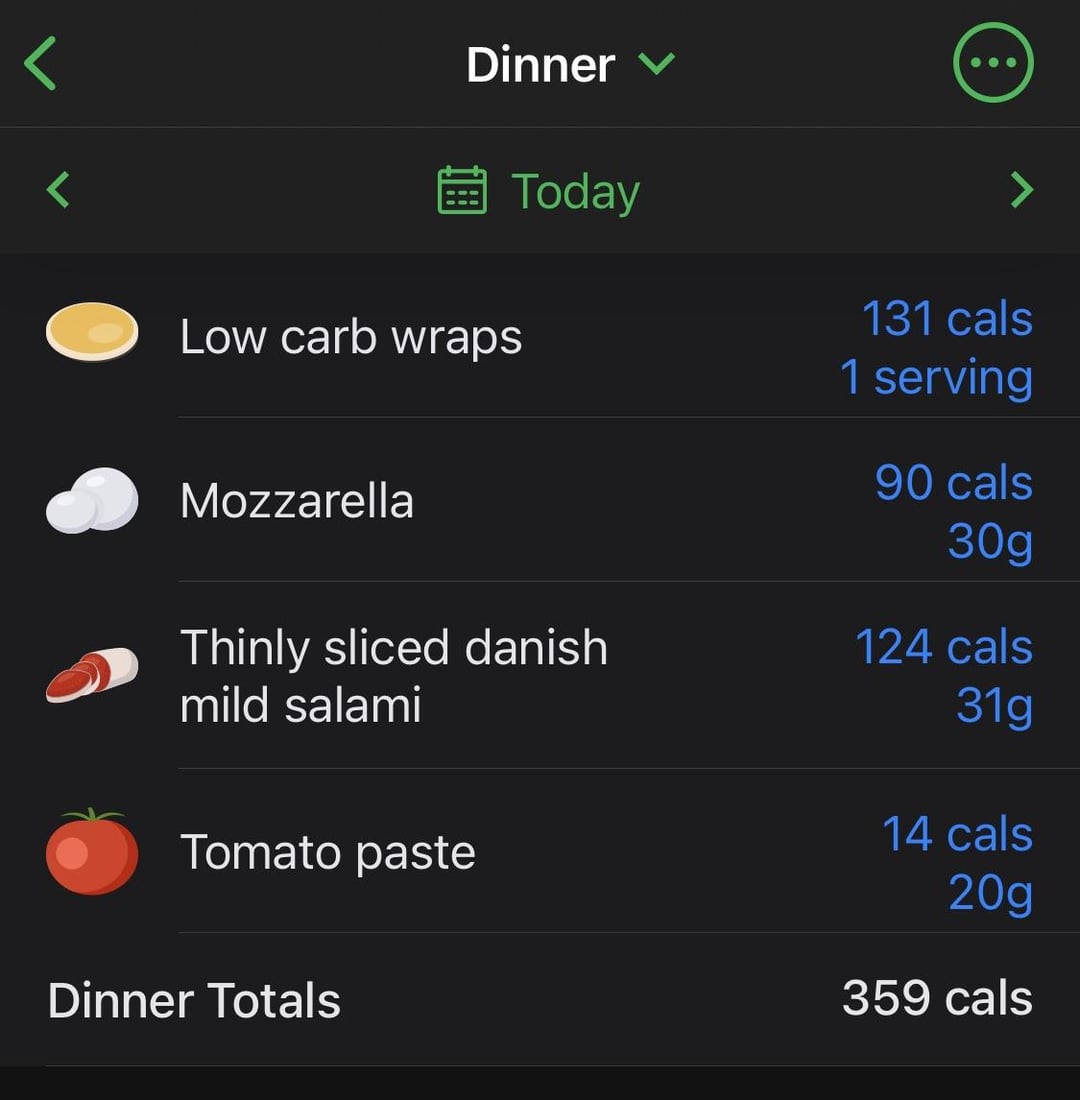Open the Mozzarella entry

540,500
